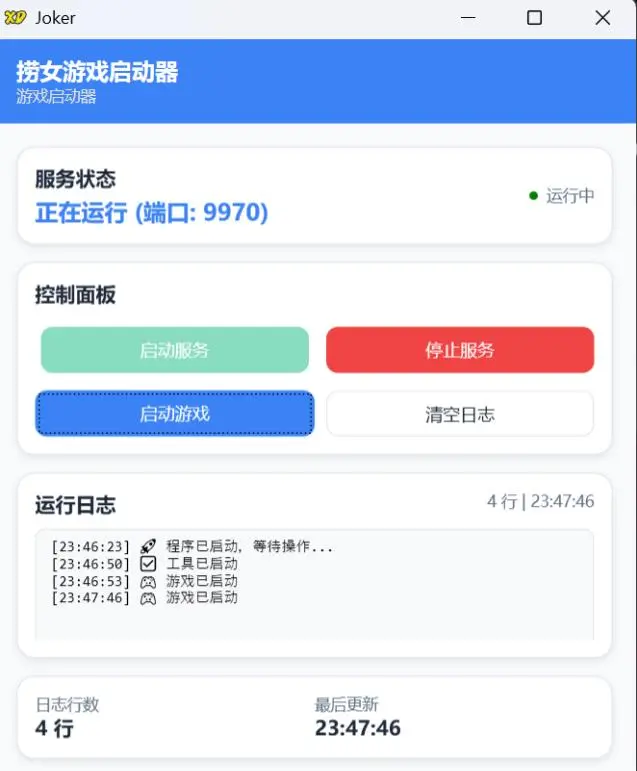Close the Joker window
The width and height of the screenshot is (637, 771).
coord(602,18)
